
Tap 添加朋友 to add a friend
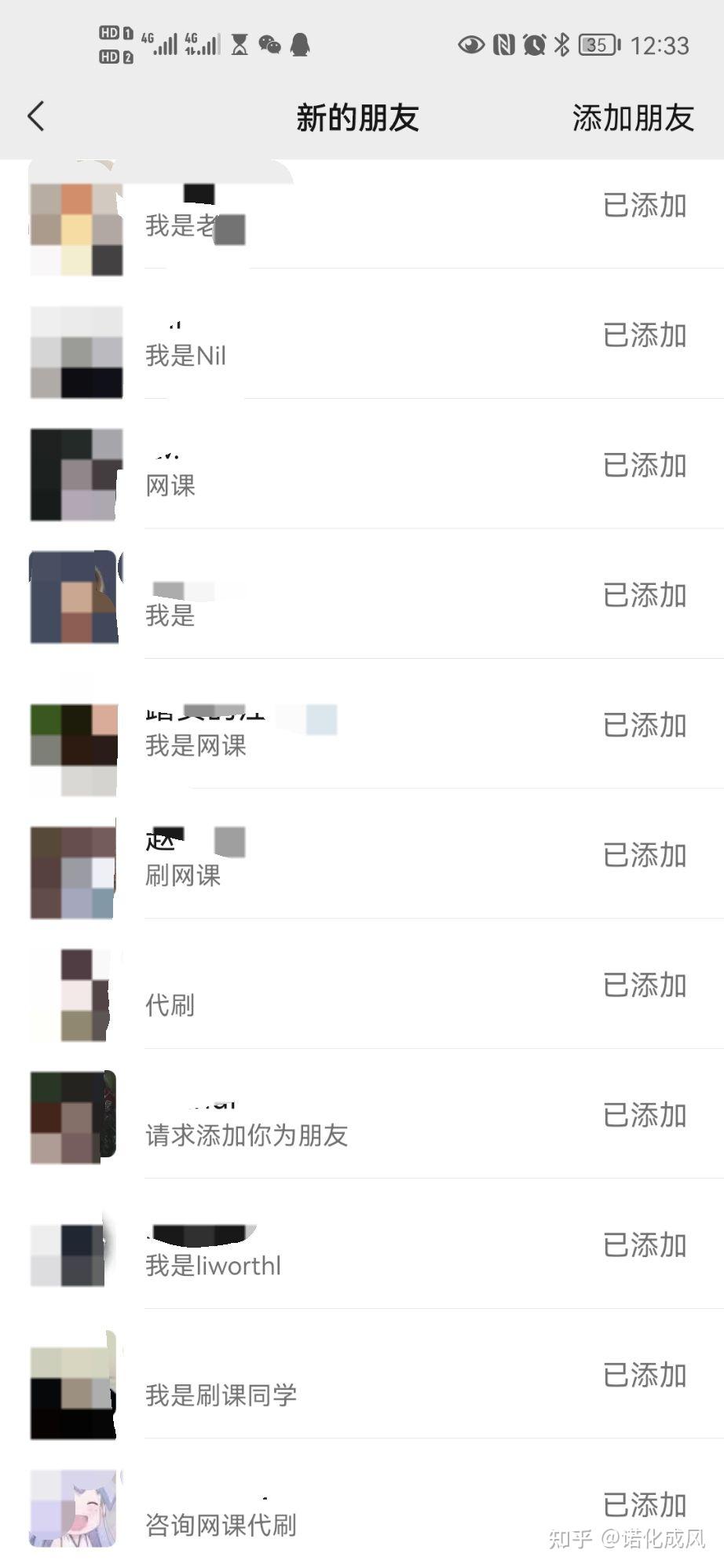click(x=632, y=118)
